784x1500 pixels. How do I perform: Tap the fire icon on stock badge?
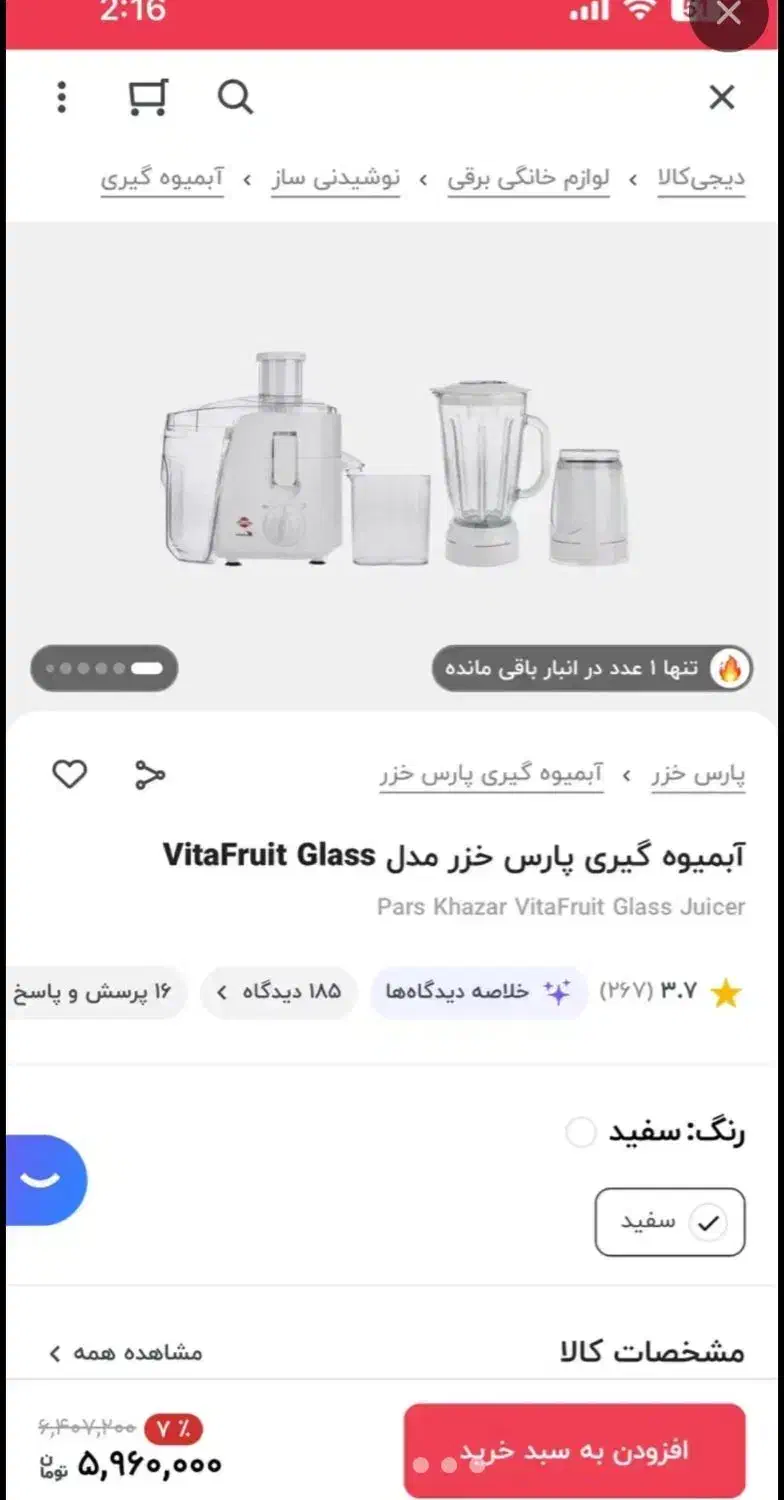click(x=730, y=668)
